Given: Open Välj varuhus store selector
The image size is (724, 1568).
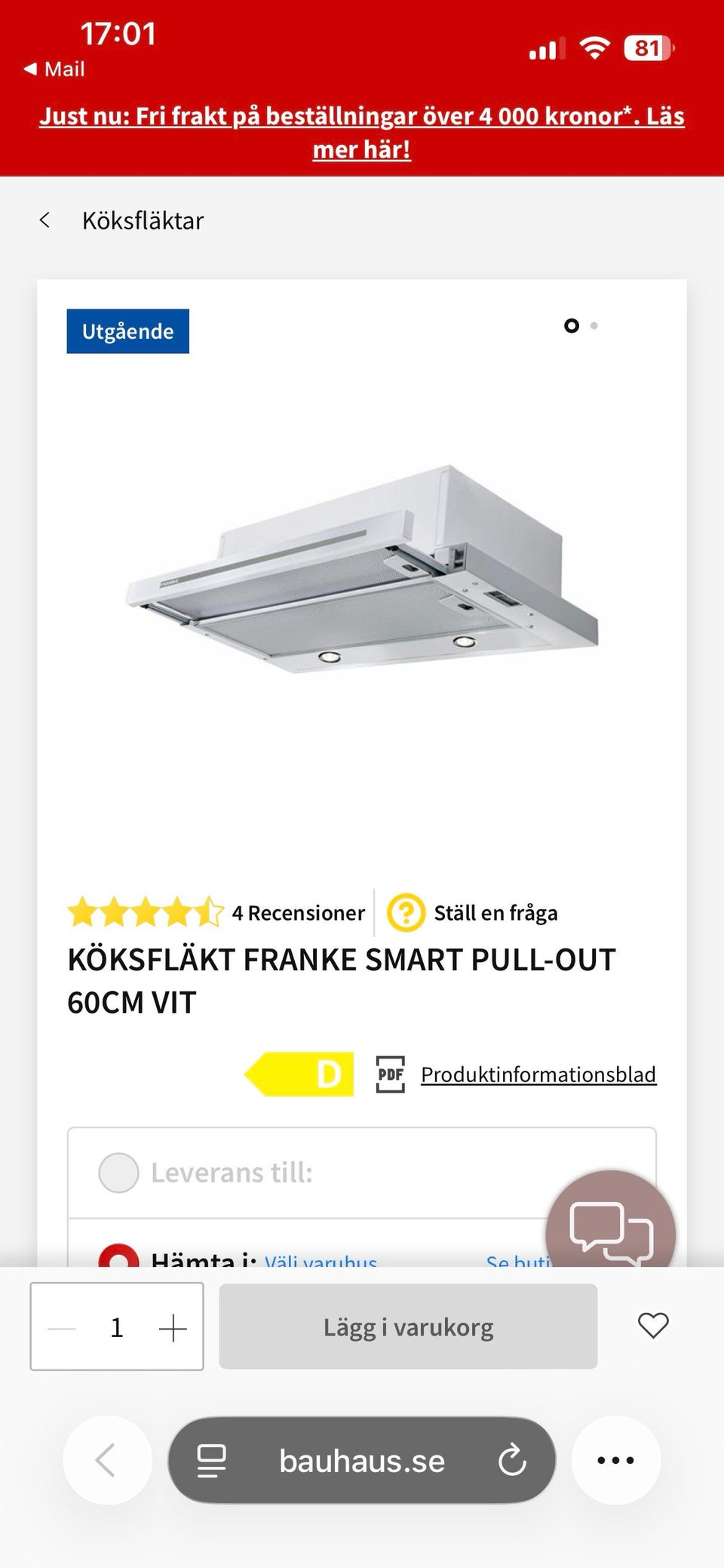Looking at the screenshot, I should click(x=321, y=1257).
